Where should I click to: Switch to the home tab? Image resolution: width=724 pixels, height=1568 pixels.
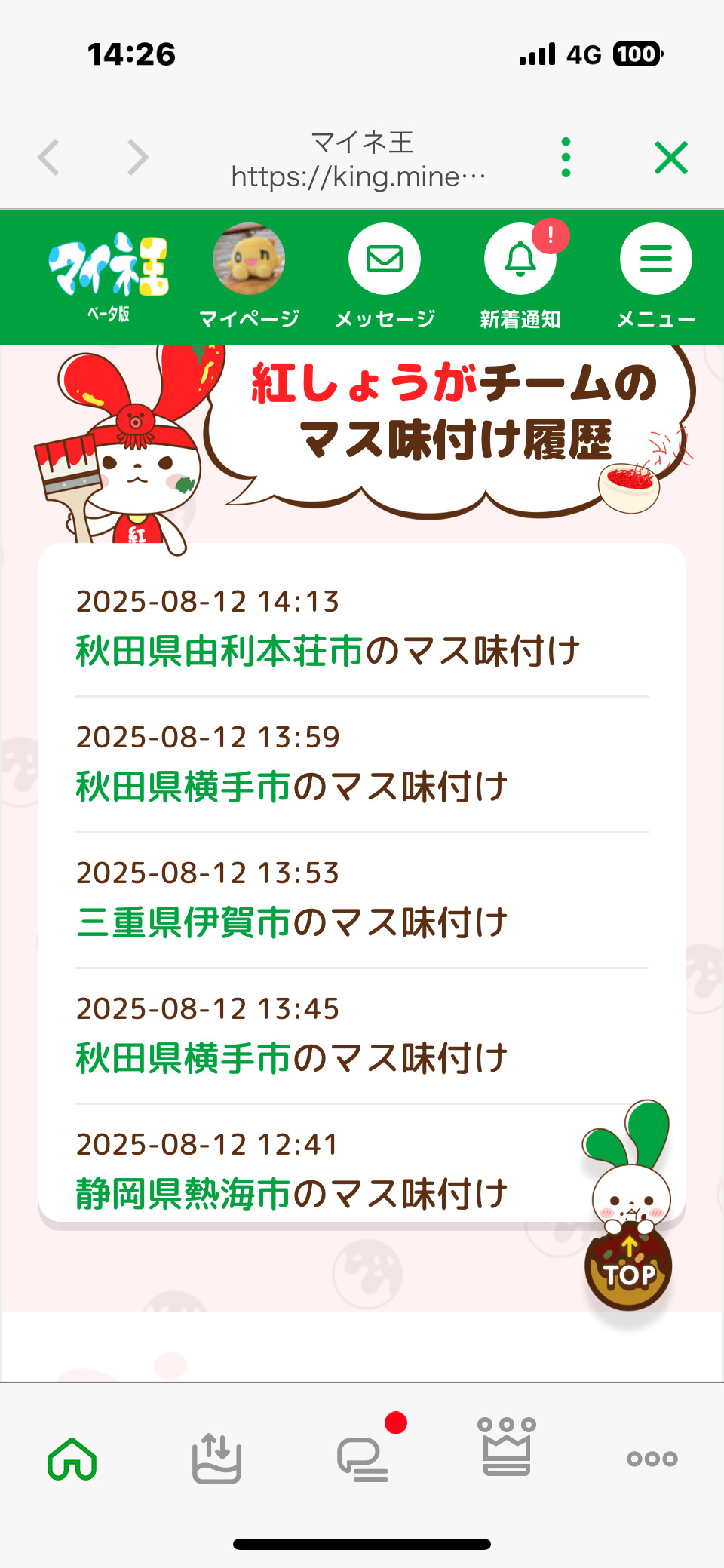(72, 1458)
